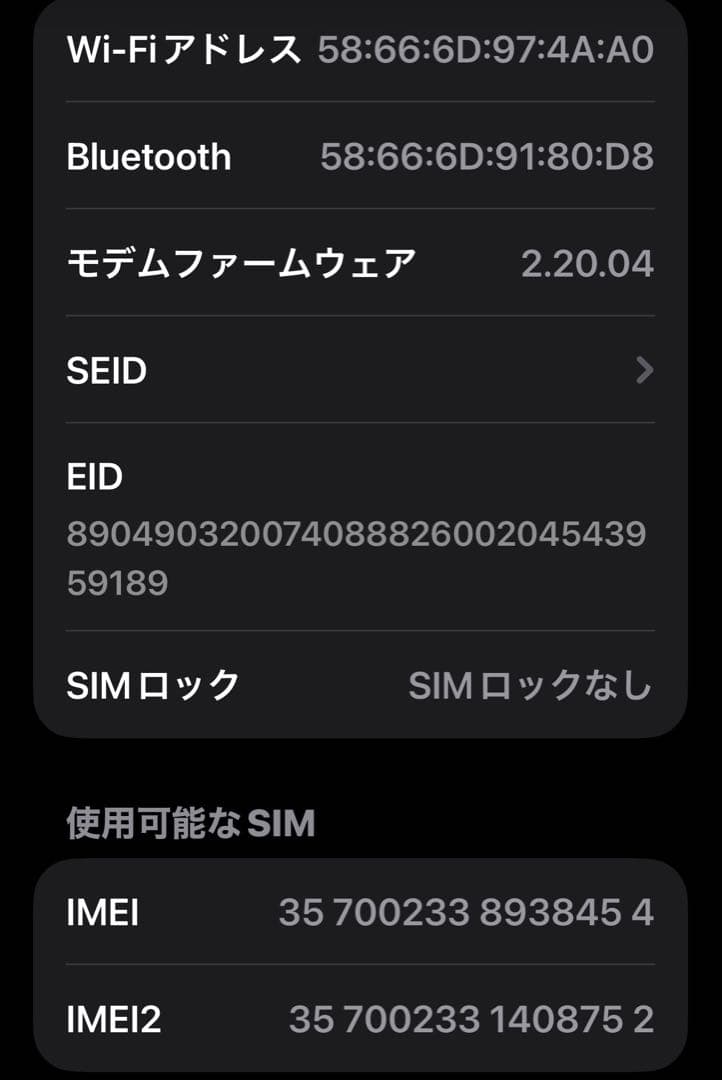The height and width of the screenshot is (1080, 722).
Task: Select the device info card containing SEID
Action: tap(360, 370)
